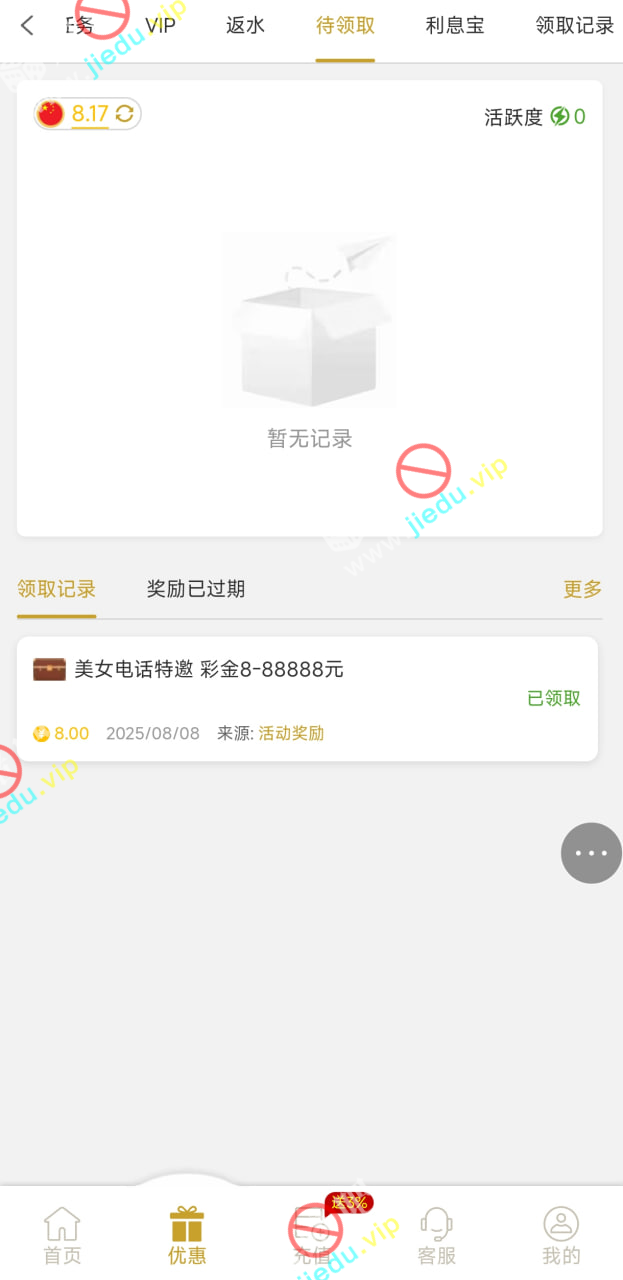Open the 领取记录 top tab
This screenshot has width=623, height=1280.
(x=574, y=26)
